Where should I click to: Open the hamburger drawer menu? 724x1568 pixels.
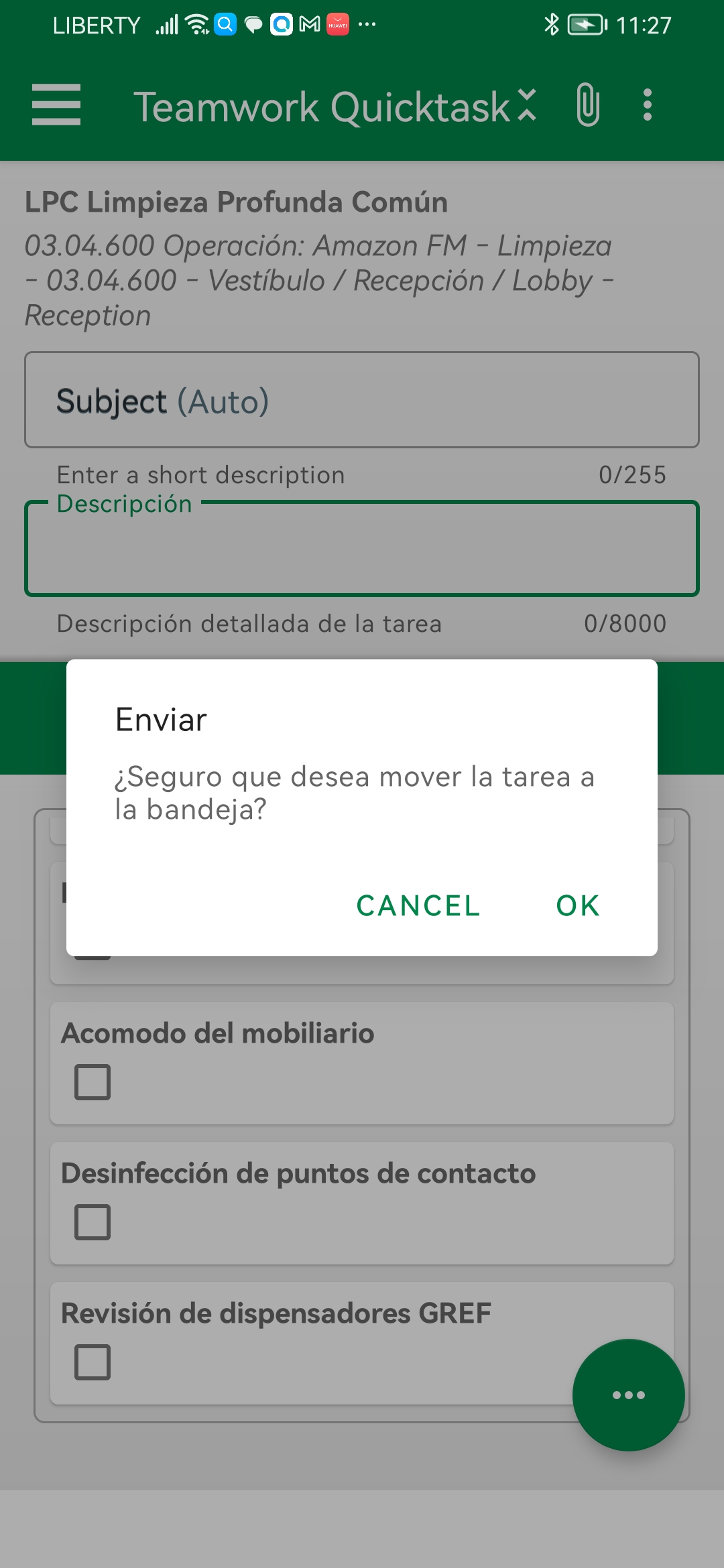click(x=56, y=105)
